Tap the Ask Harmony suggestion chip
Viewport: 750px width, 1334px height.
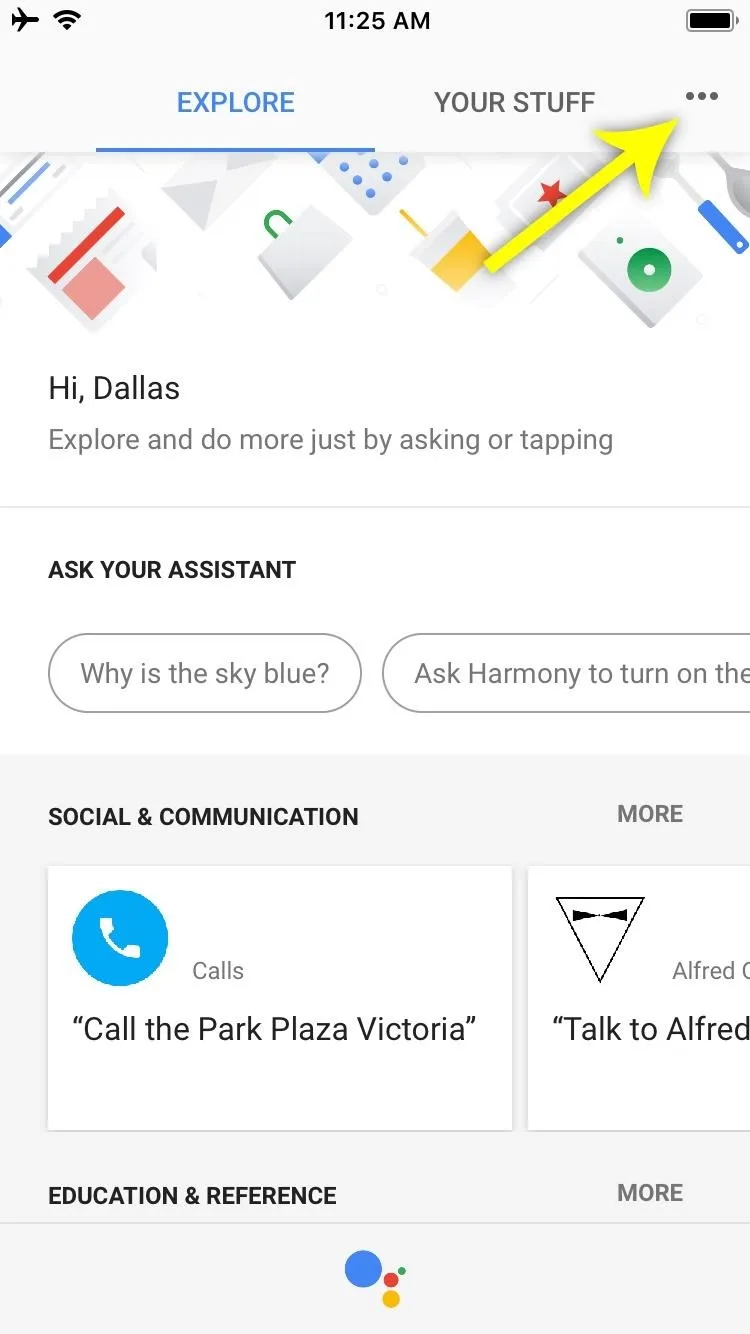click(x=567, y=673)
